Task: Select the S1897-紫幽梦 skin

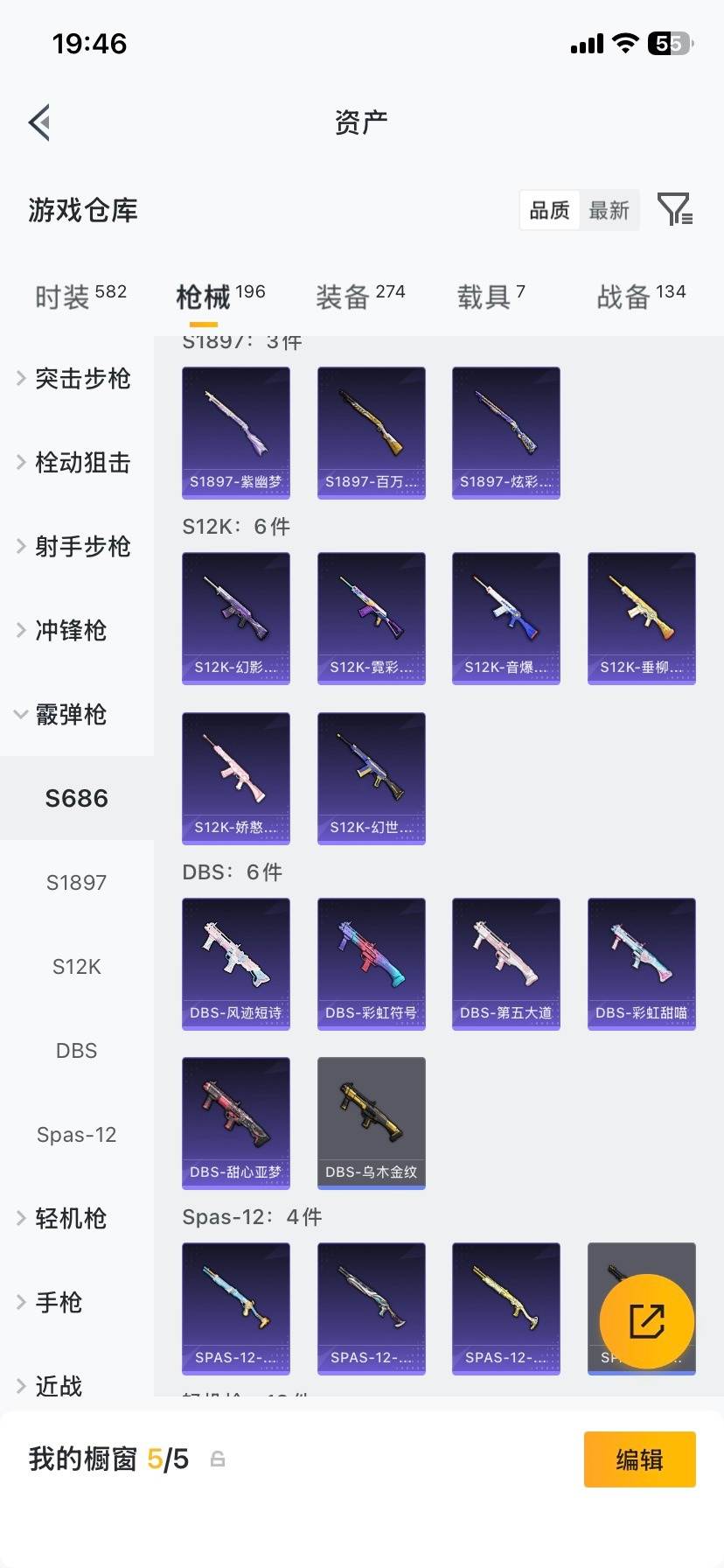Action: click(x=235, y=432)
